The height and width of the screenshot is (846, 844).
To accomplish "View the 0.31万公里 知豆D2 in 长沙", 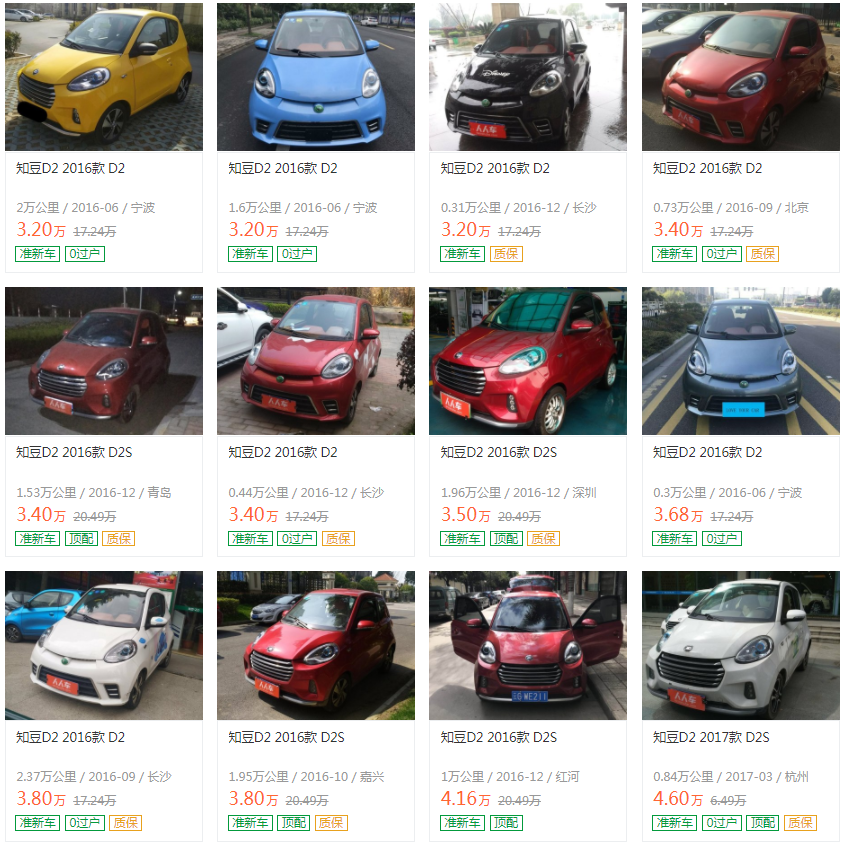I will 528,78.
